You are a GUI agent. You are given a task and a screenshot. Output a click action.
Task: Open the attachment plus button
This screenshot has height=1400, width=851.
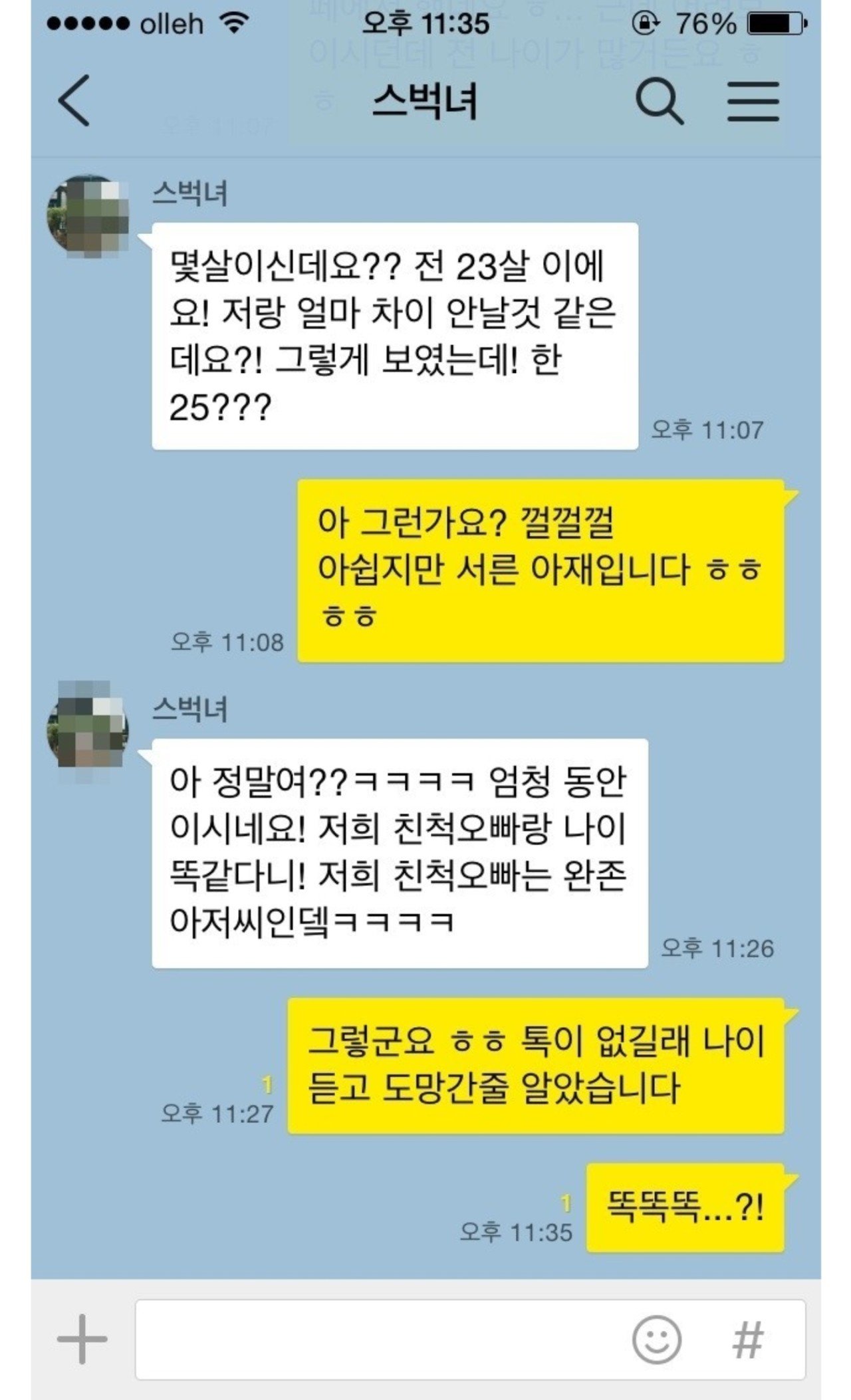coord(82,1338)
